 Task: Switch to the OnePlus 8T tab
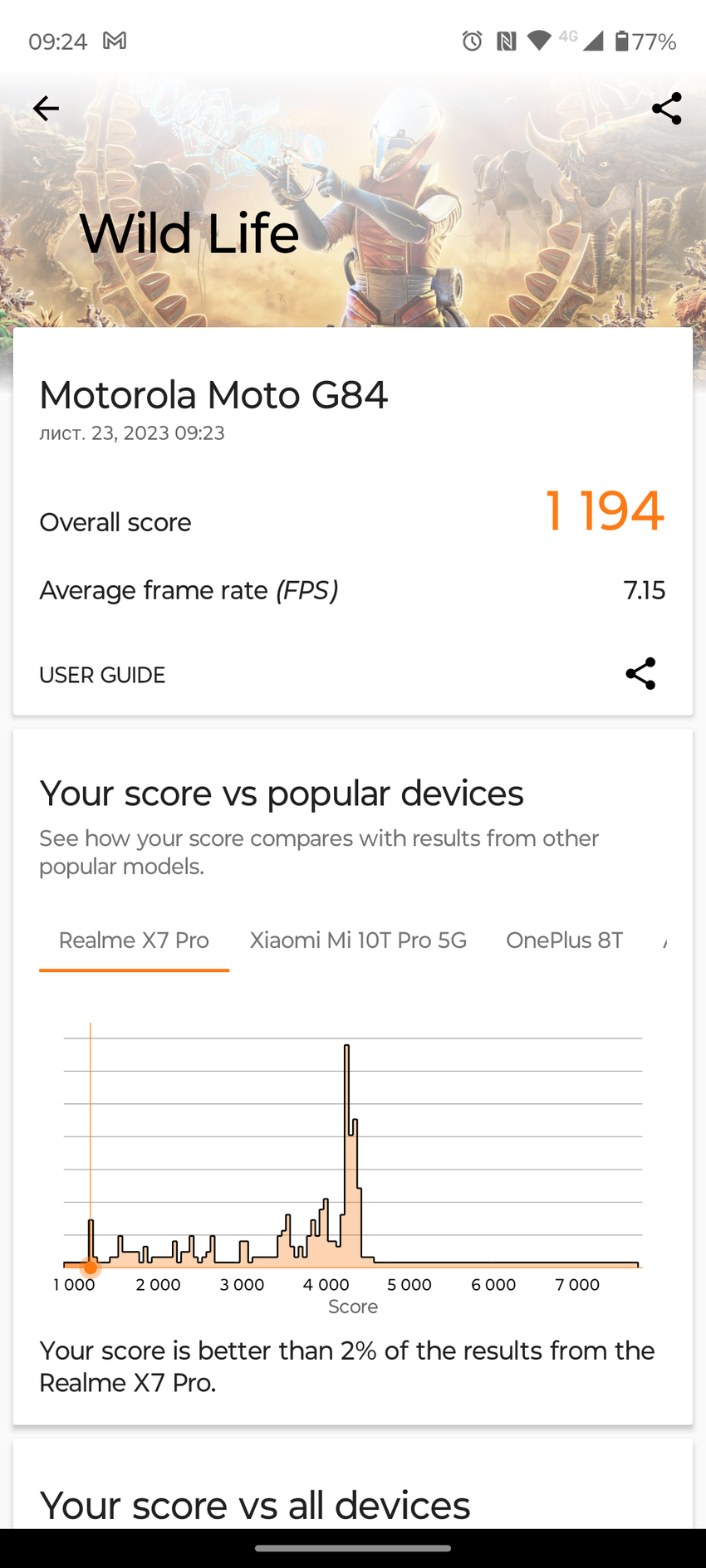[x=564, y=940]
